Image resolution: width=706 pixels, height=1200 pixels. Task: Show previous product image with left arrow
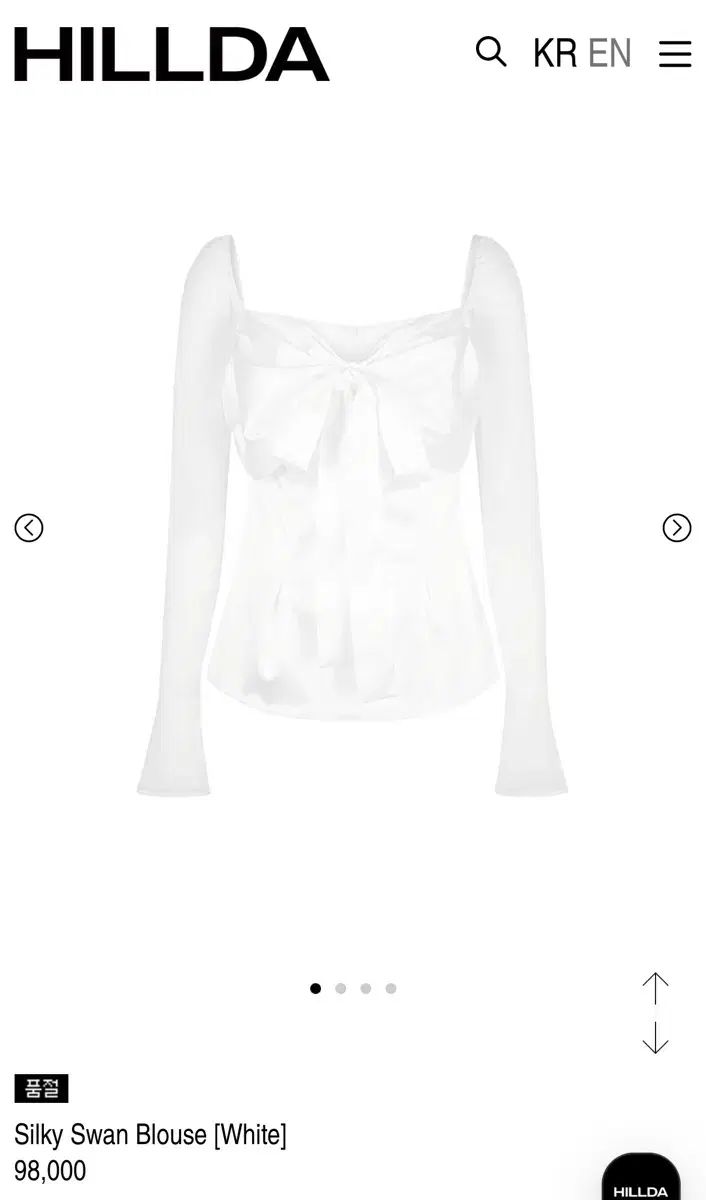[29, 527]
